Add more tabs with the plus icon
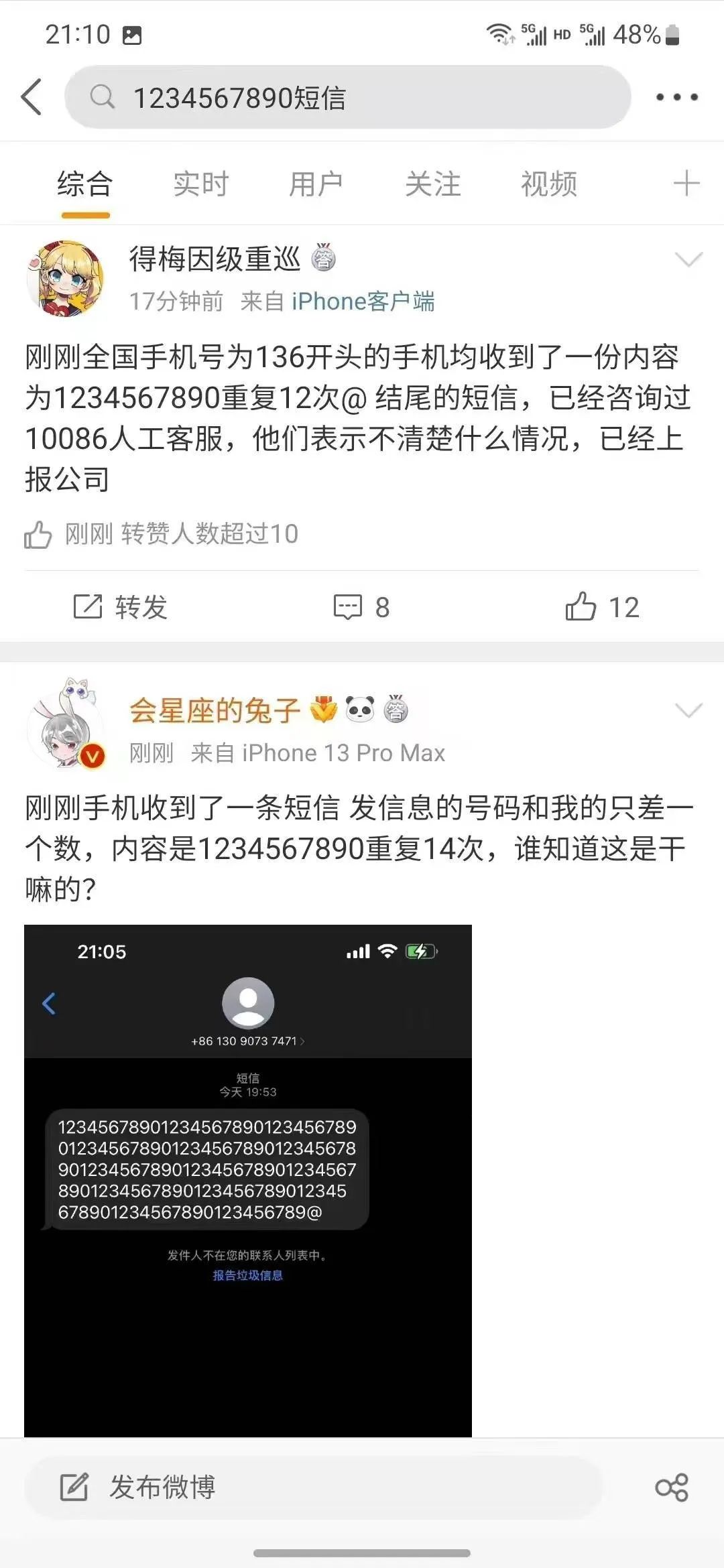This screenshot has width=724, height=1568. point(686,184)
